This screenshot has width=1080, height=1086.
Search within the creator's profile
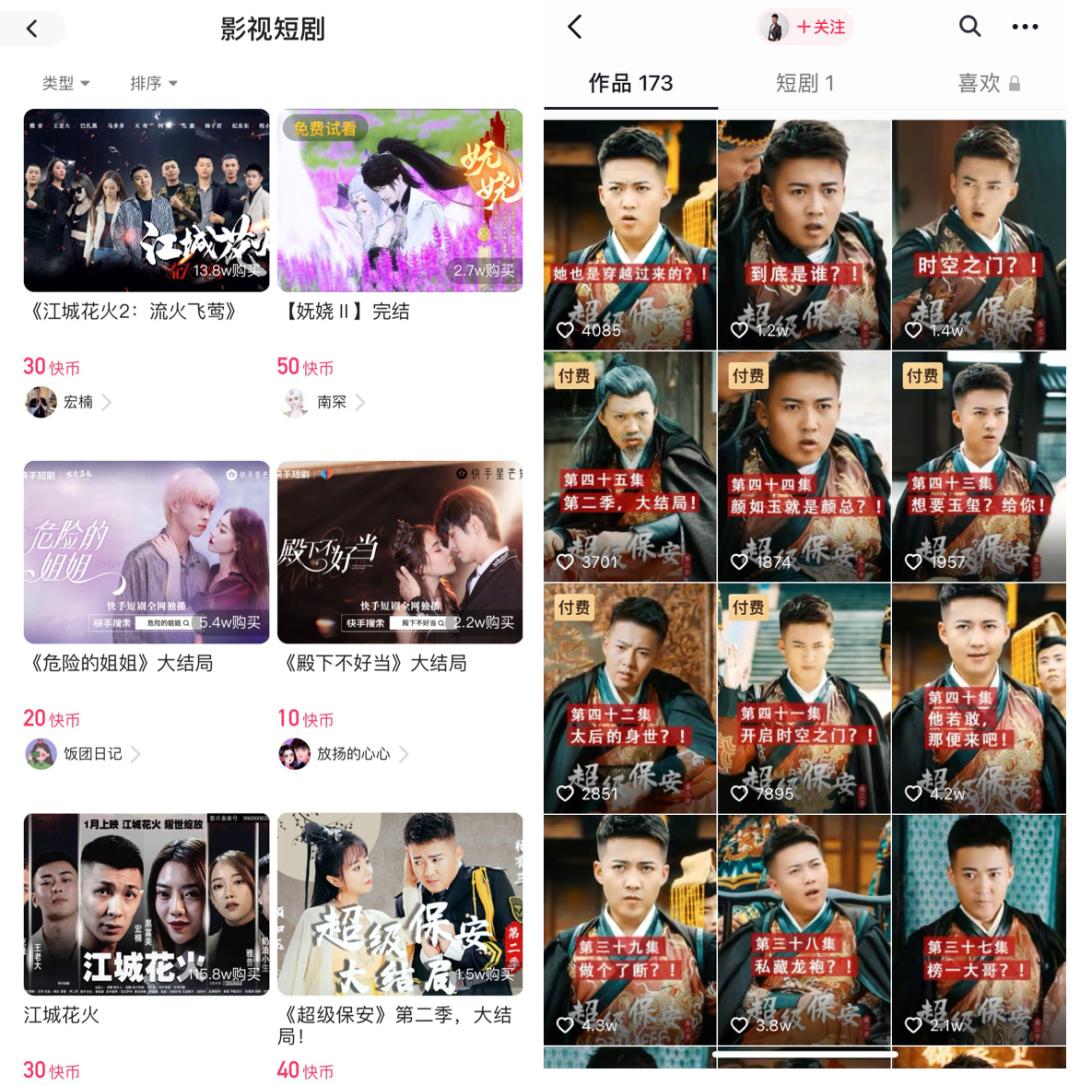click(969, 27)
